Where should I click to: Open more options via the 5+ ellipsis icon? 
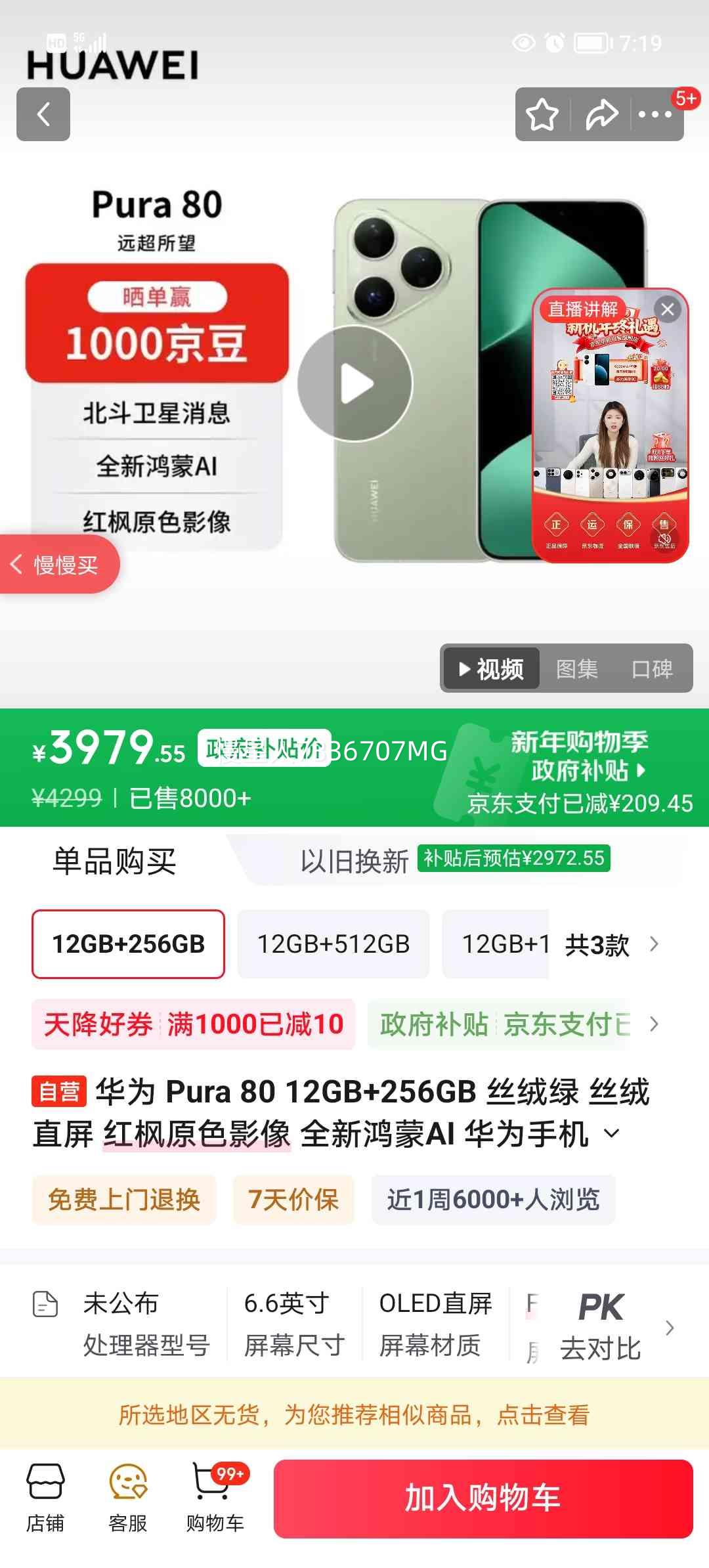(655, 114)
